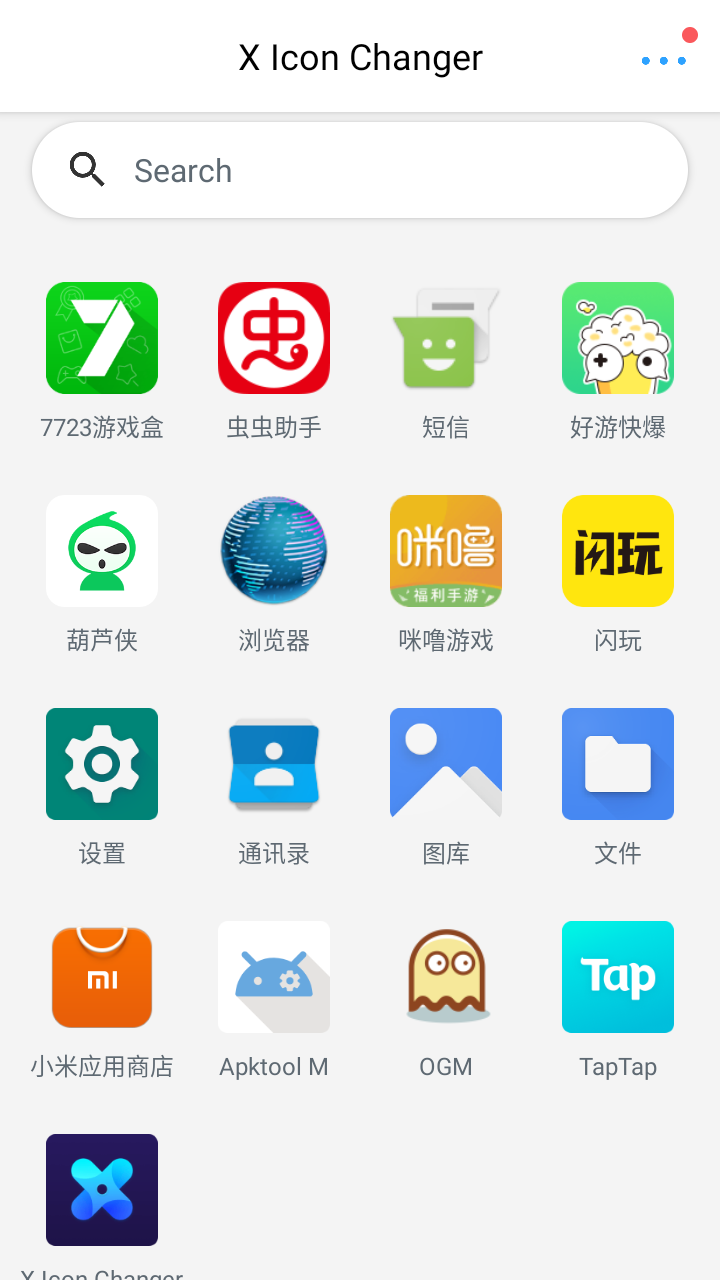The image size is (720, 1280).
Task: Select the 虫虫助手 icon
Action: 273,337
